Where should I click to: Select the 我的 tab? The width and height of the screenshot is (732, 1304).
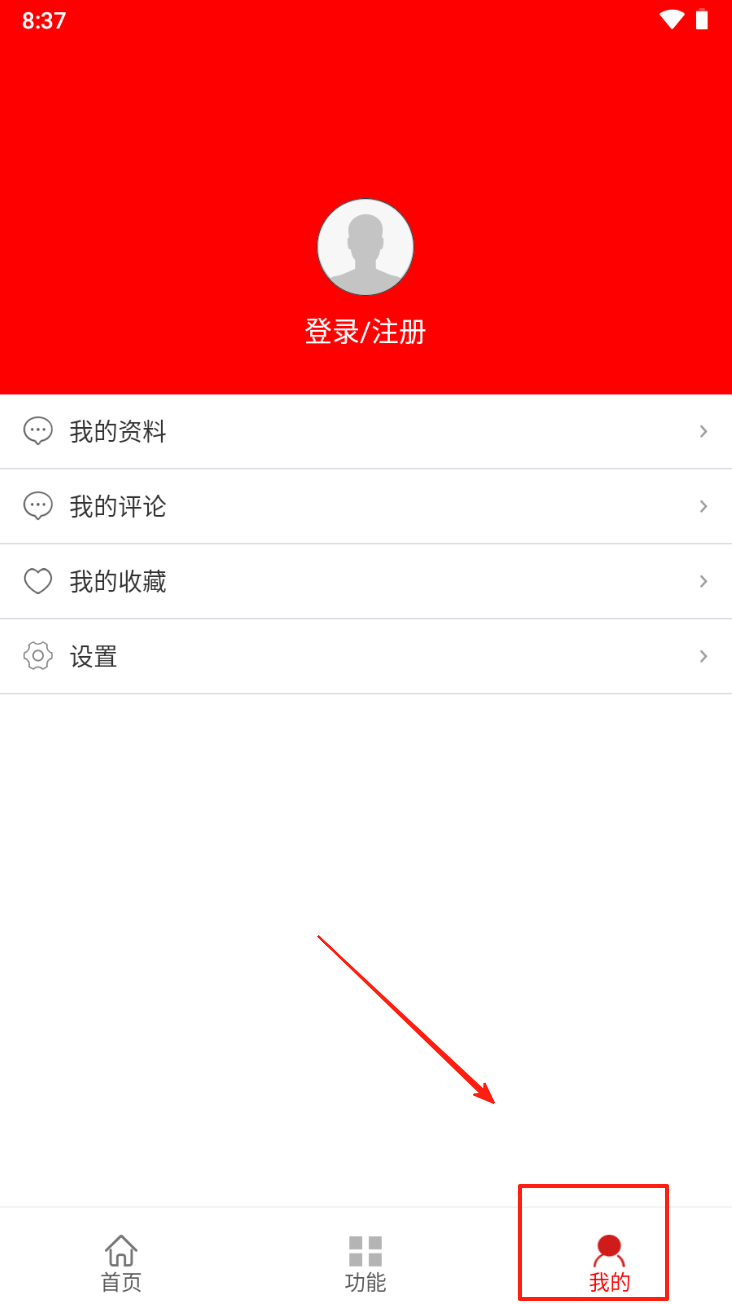coord(609,1263)
